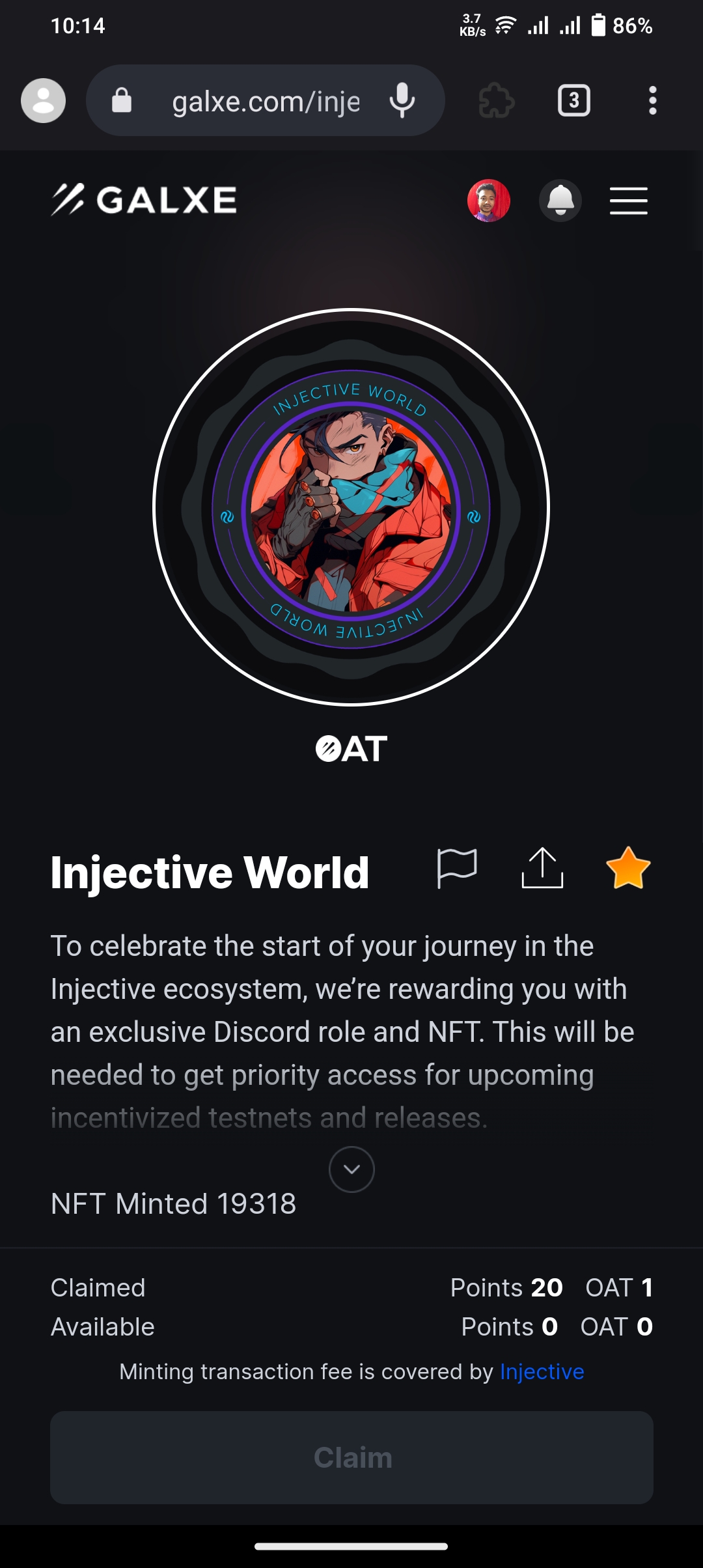The height and width of the screenshot is (1568, 703).
Task: Tap the Claim button
Action: (x=351, y=1457)
